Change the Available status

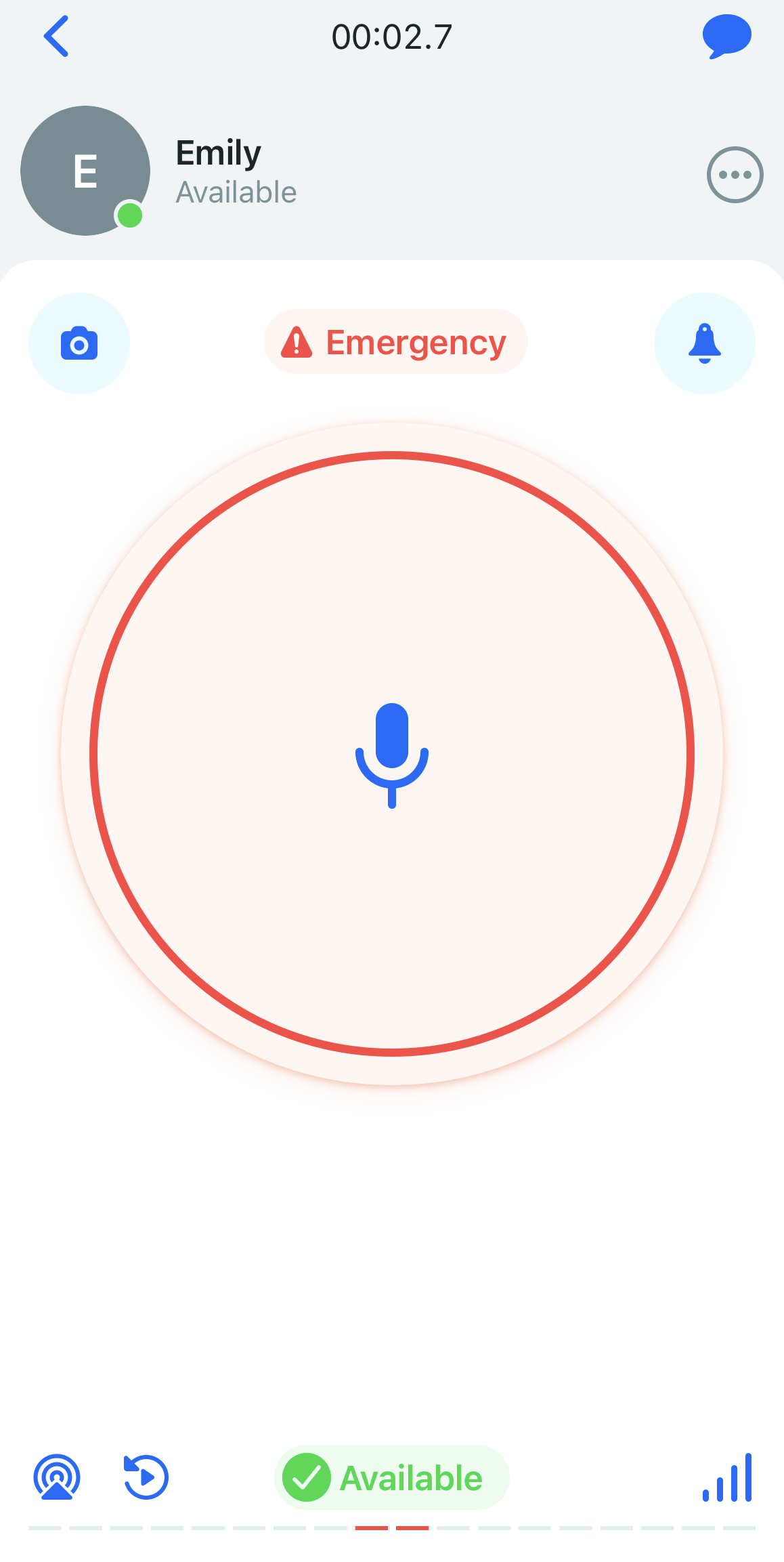coord(392,1477)
